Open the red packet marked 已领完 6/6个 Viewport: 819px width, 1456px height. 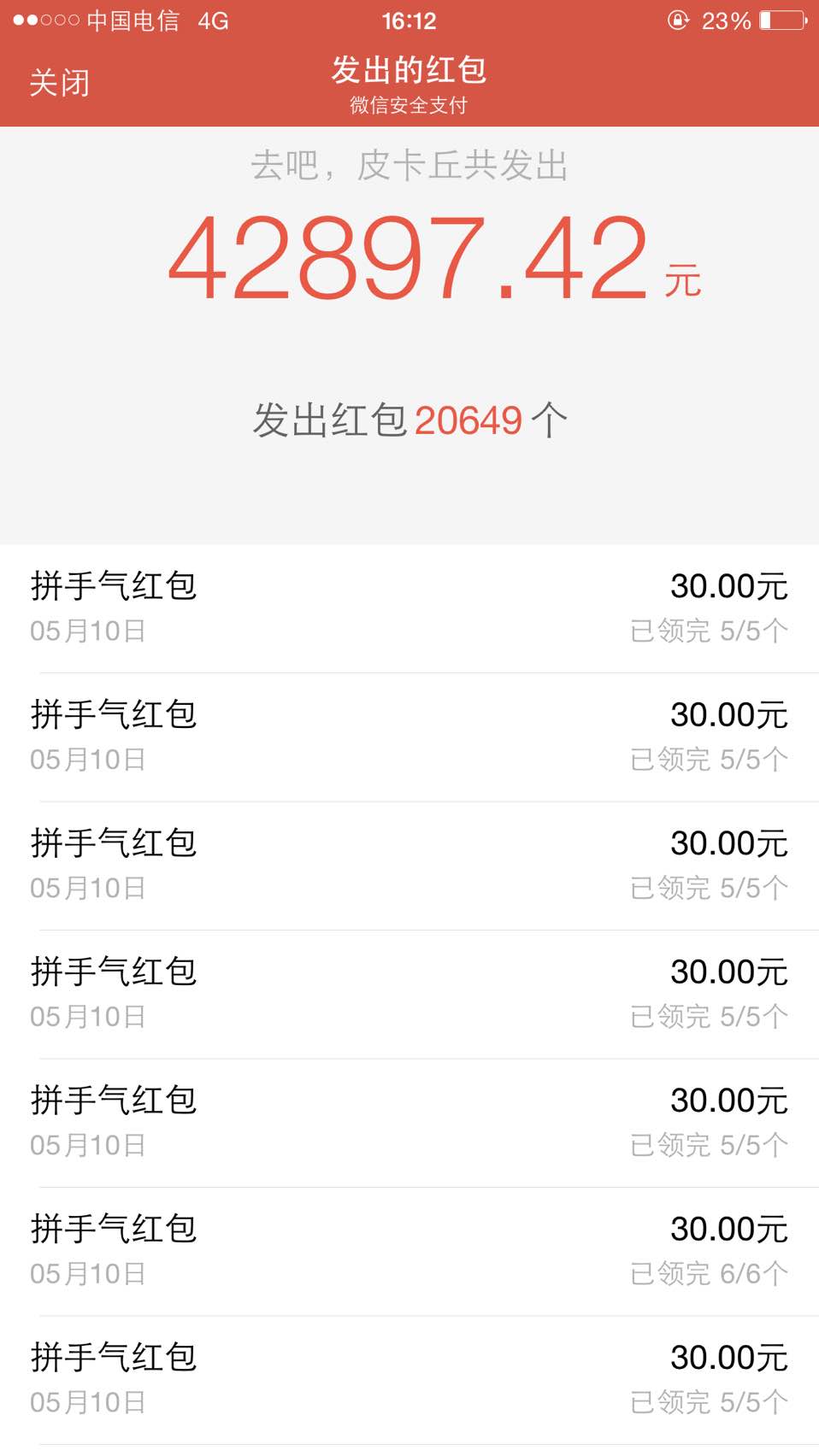tap(409, 1252)
